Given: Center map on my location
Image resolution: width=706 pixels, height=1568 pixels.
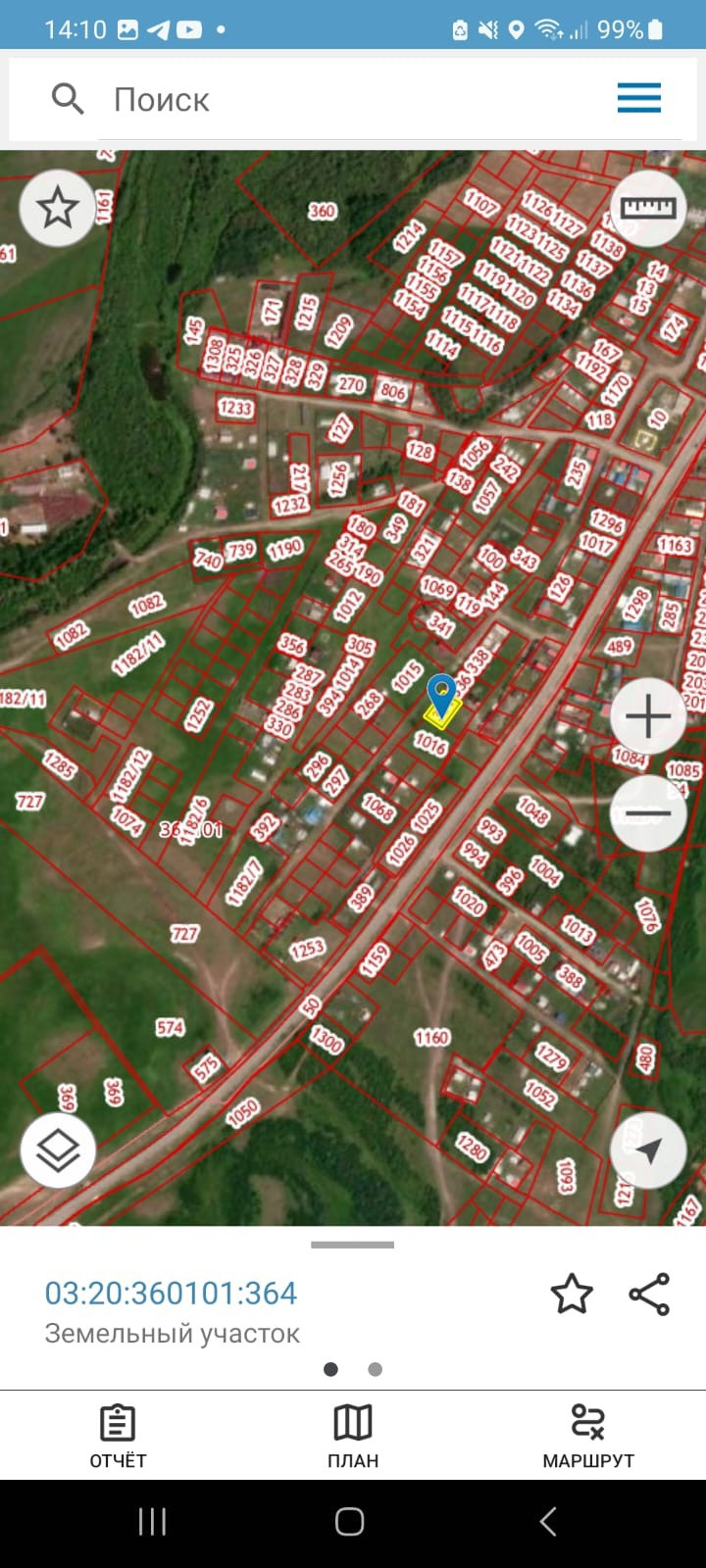Looking at the screenshot, I should [648, 1150].
